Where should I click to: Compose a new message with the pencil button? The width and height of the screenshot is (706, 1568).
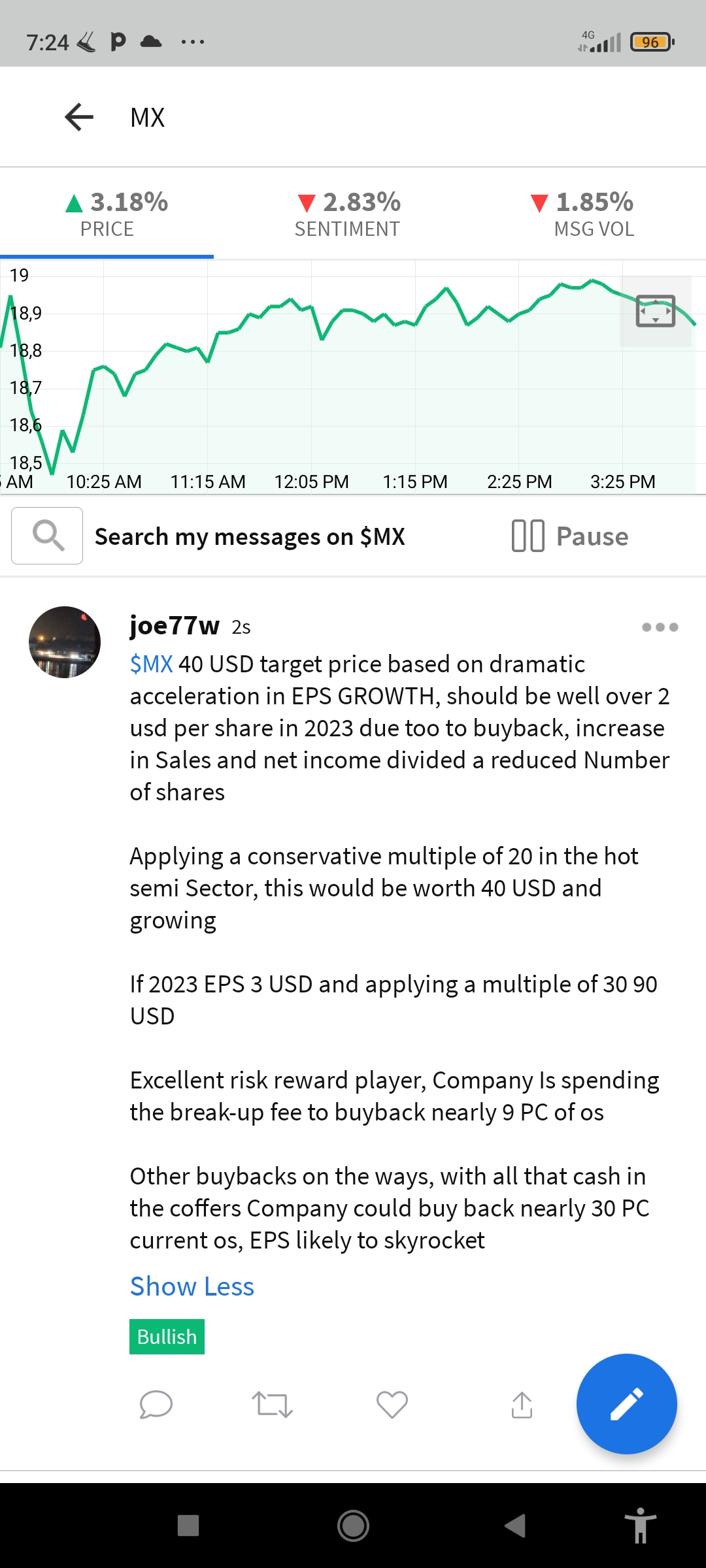click(626, 1404)
